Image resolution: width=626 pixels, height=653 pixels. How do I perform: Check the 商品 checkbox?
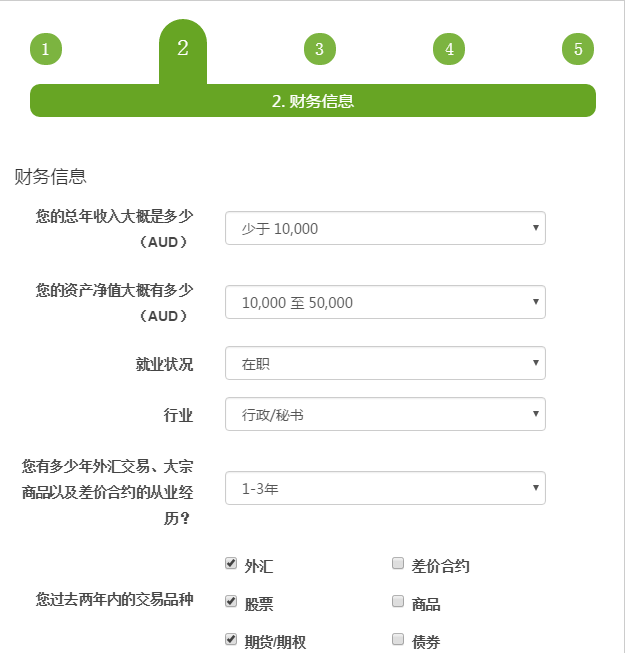tap(398, 601)
